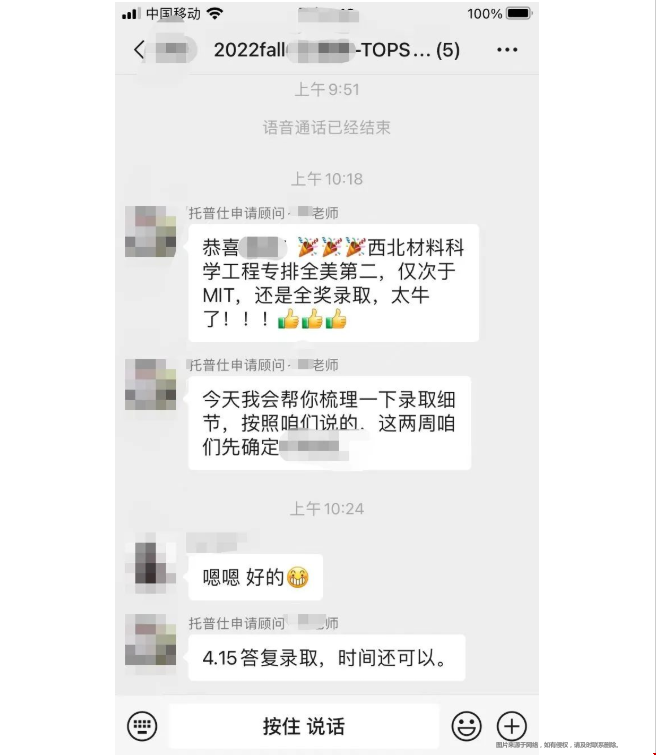656x755 pixels.
Task: Open avatar of the 嗯嗯 好的 sender
Action: tap(150, 560)
